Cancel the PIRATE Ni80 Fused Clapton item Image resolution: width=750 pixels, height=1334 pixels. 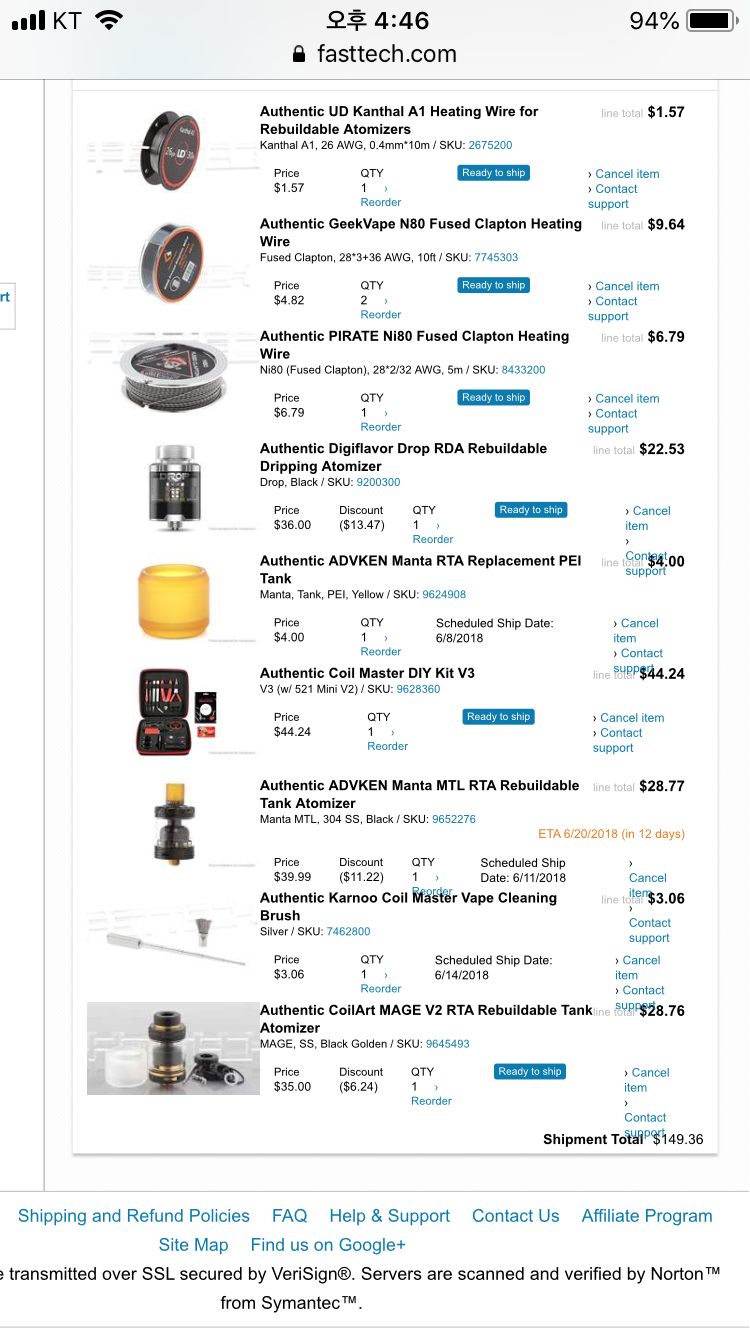coord(627,398)
